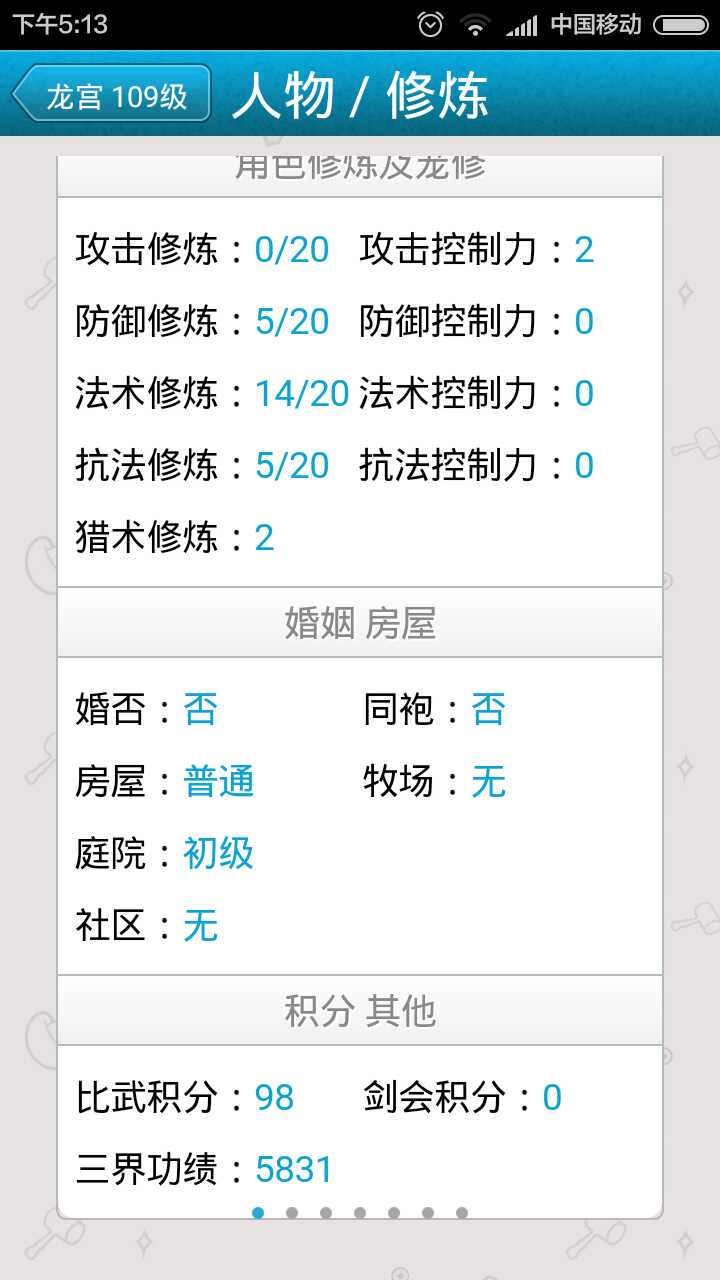
Task: Go back to 龙宫 109级
Action: 112,95
